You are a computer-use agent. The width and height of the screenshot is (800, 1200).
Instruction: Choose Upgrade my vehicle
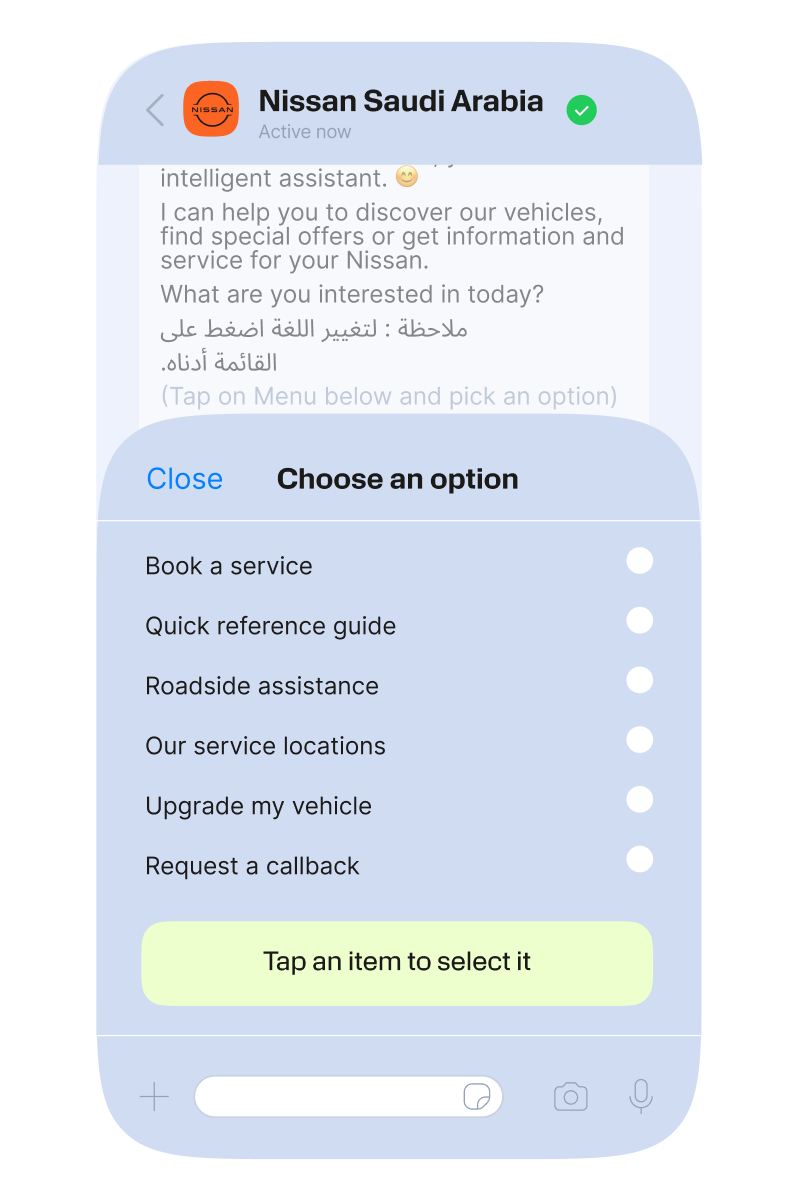click(258, 805)
